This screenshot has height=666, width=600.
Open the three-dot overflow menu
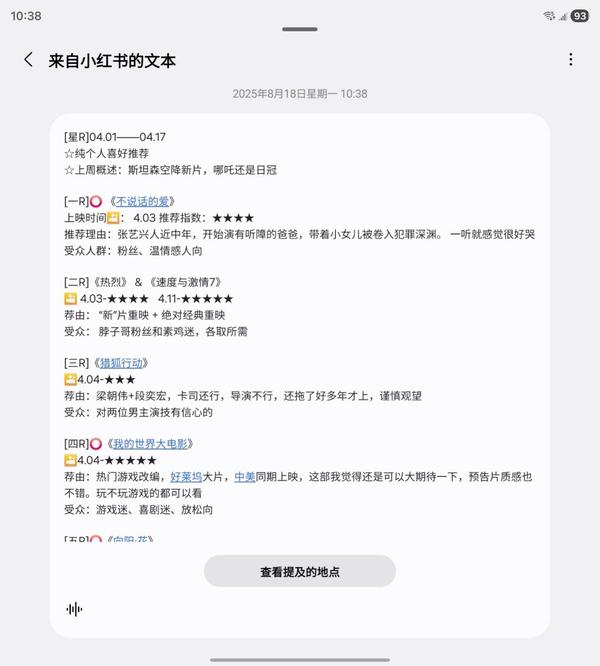571,60
